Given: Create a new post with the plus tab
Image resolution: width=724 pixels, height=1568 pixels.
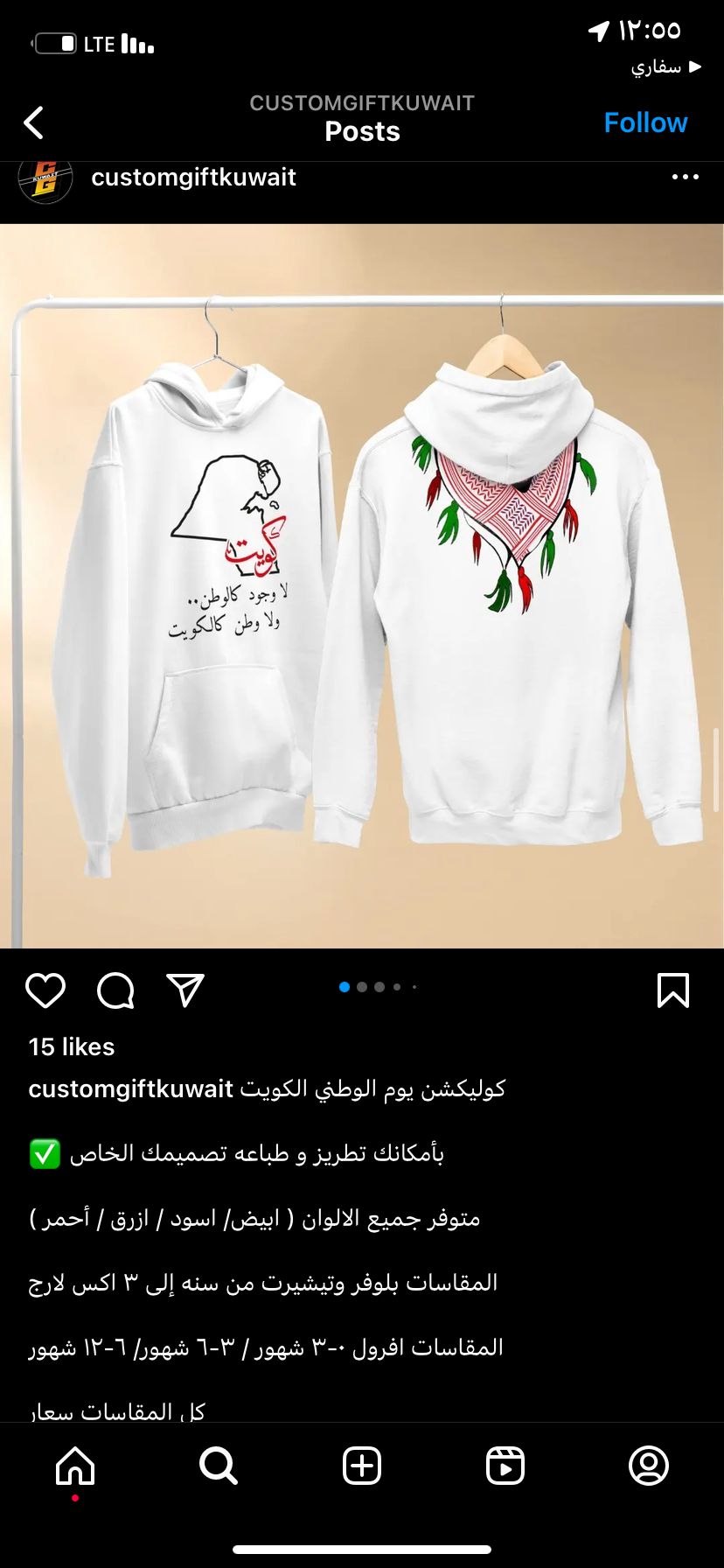Looking at the screenshot, I should click(362, 1466).
